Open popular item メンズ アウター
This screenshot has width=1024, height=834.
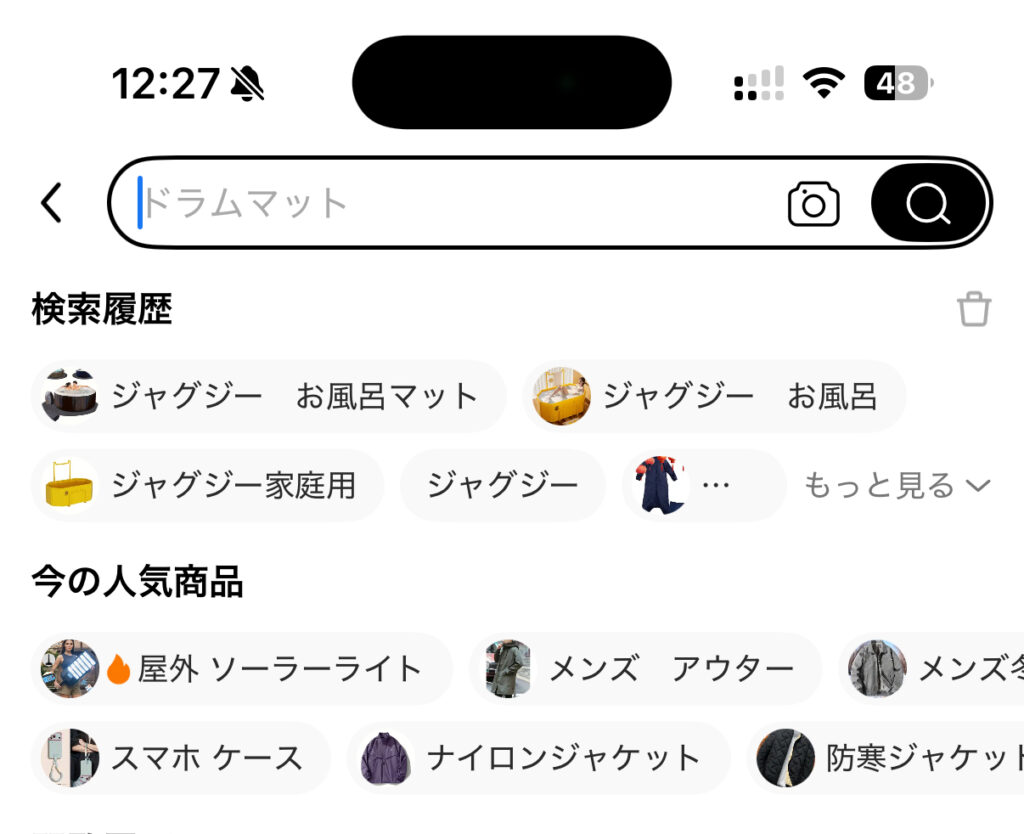coord(645,669)
